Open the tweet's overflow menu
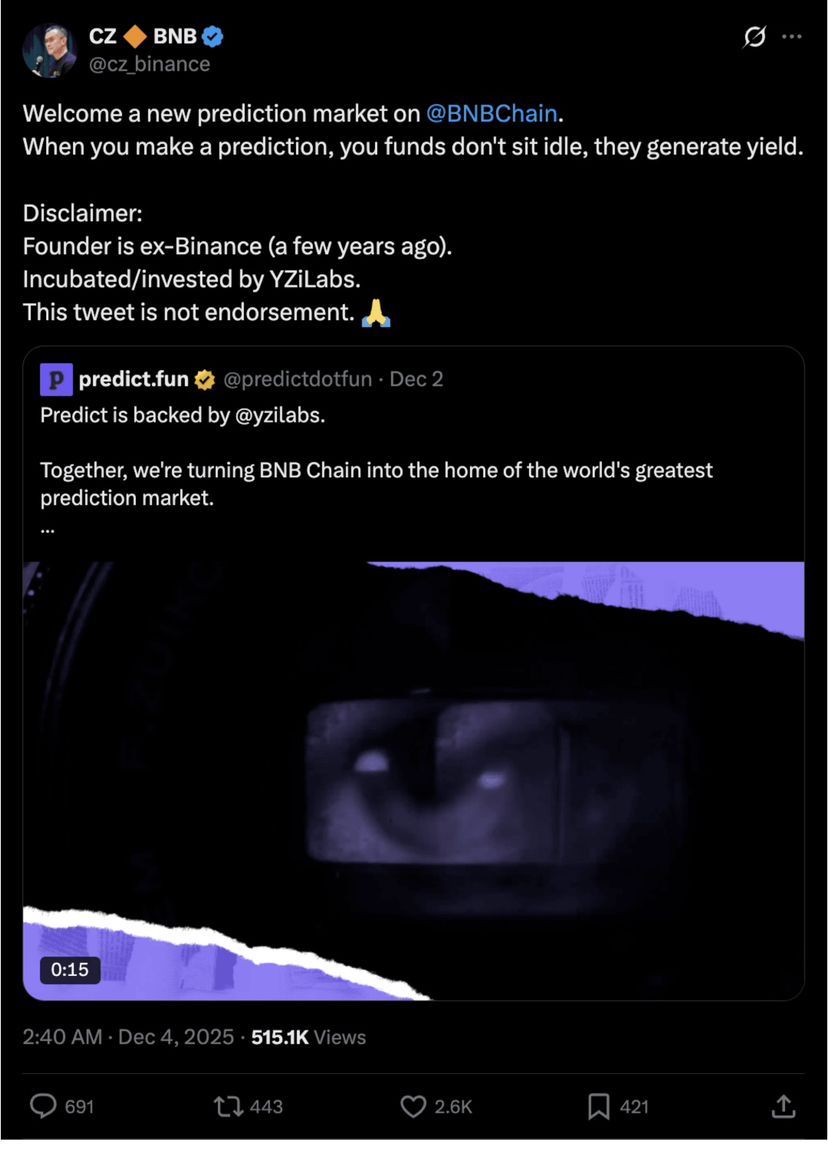828x1150 pixels. click(x=792, y=37)
